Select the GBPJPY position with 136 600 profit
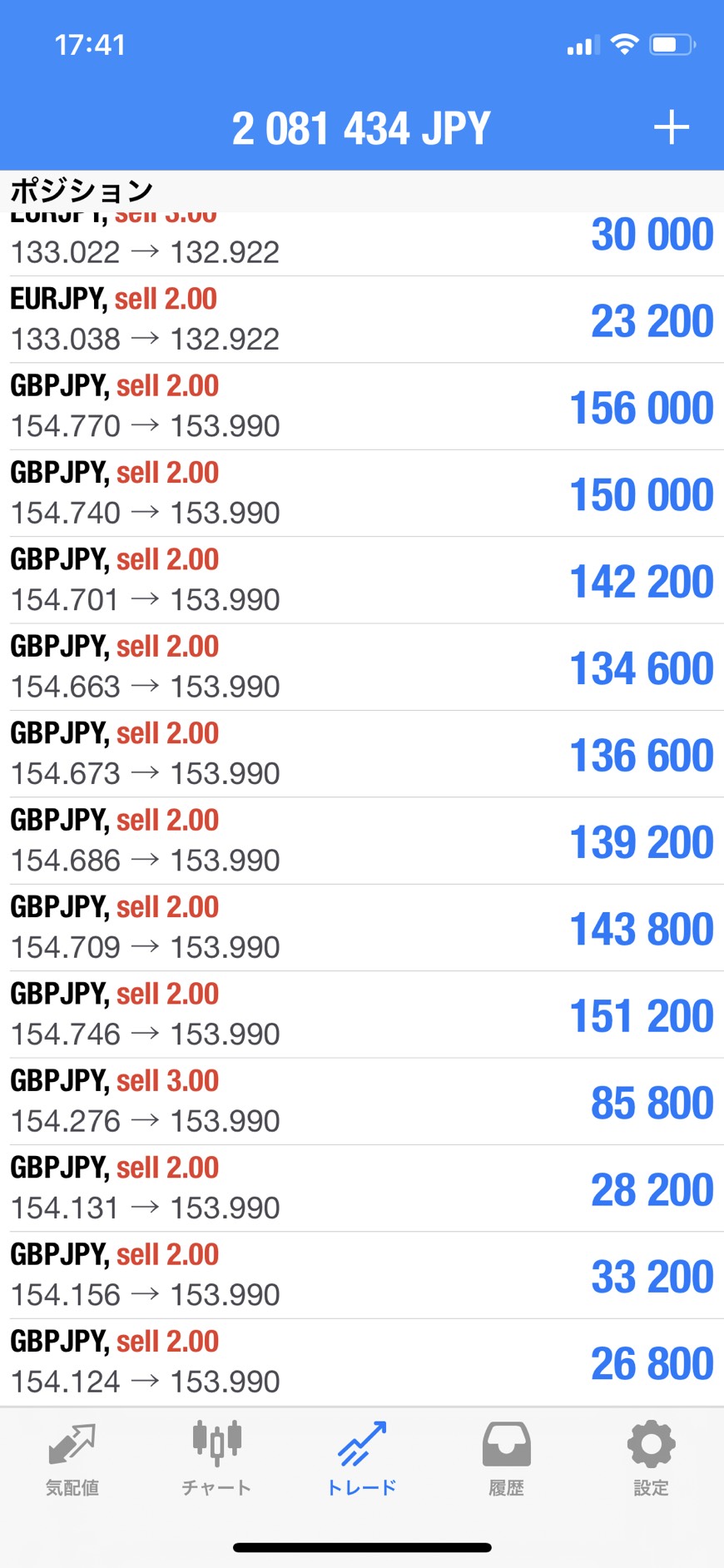The width and height of the screenshot is (724, 1568). pos(362,754)
